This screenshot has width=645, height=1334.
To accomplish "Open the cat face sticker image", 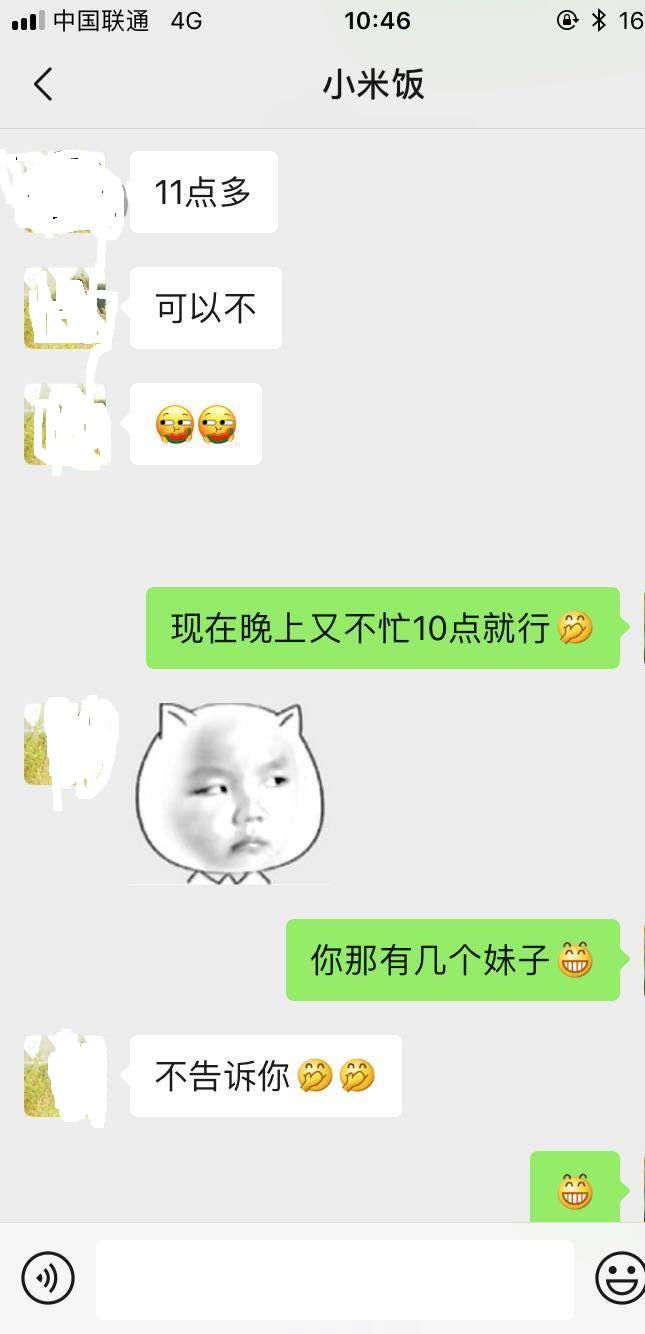I will (x=230, y=793).
